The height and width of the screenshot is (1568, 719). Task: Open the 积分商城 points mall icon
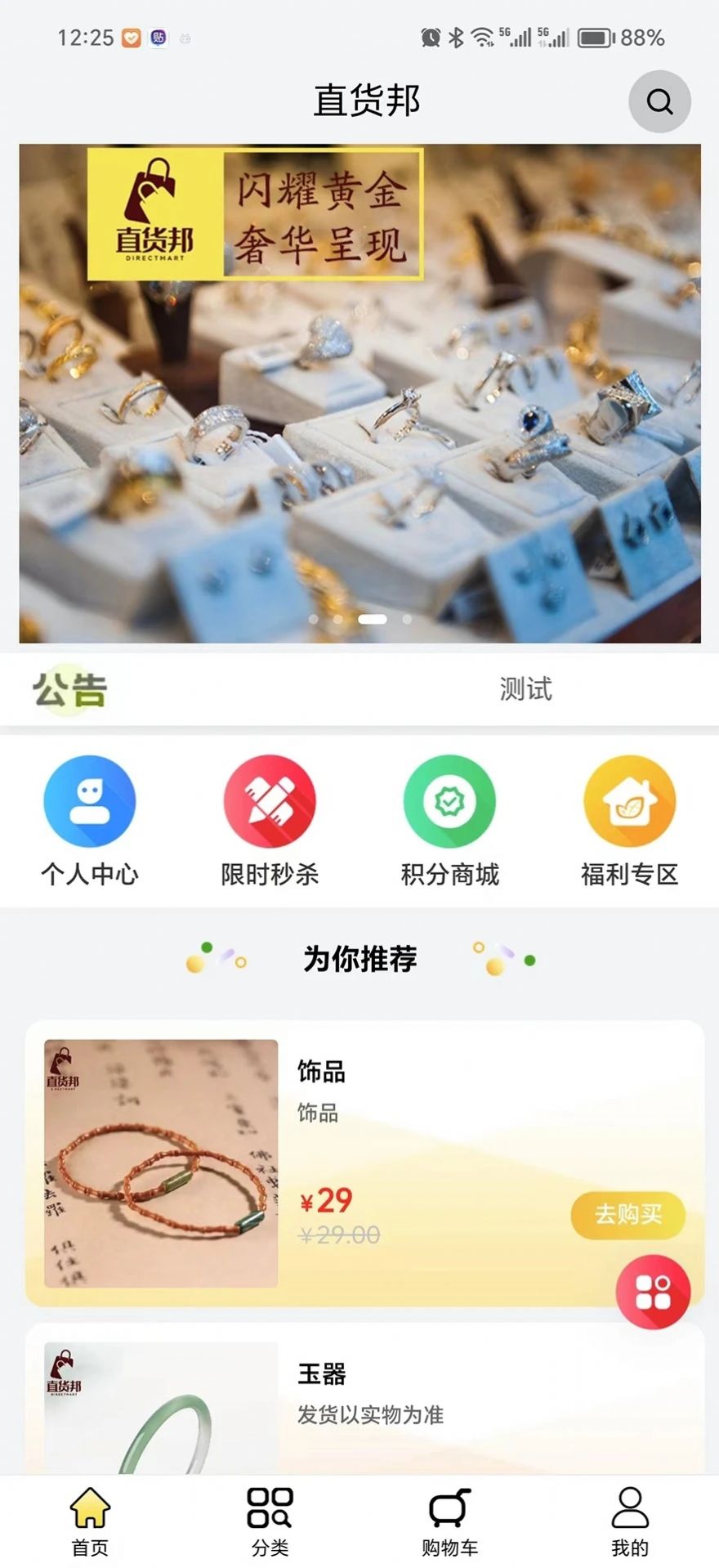[449, 800]
